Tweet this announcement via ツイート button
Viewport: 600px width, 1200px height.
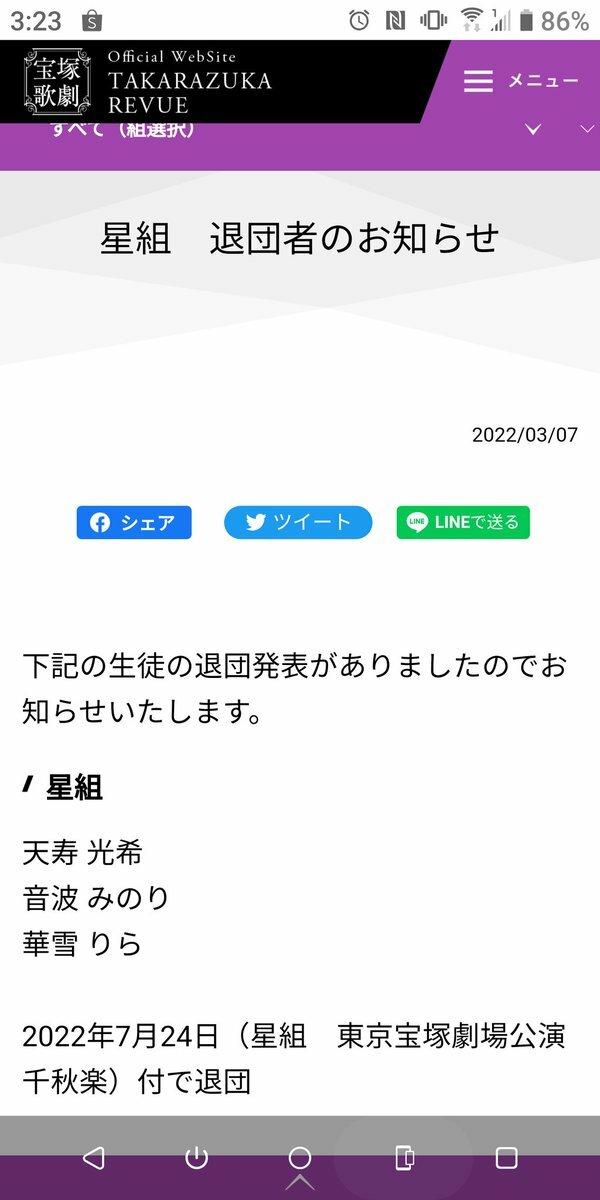298,522
